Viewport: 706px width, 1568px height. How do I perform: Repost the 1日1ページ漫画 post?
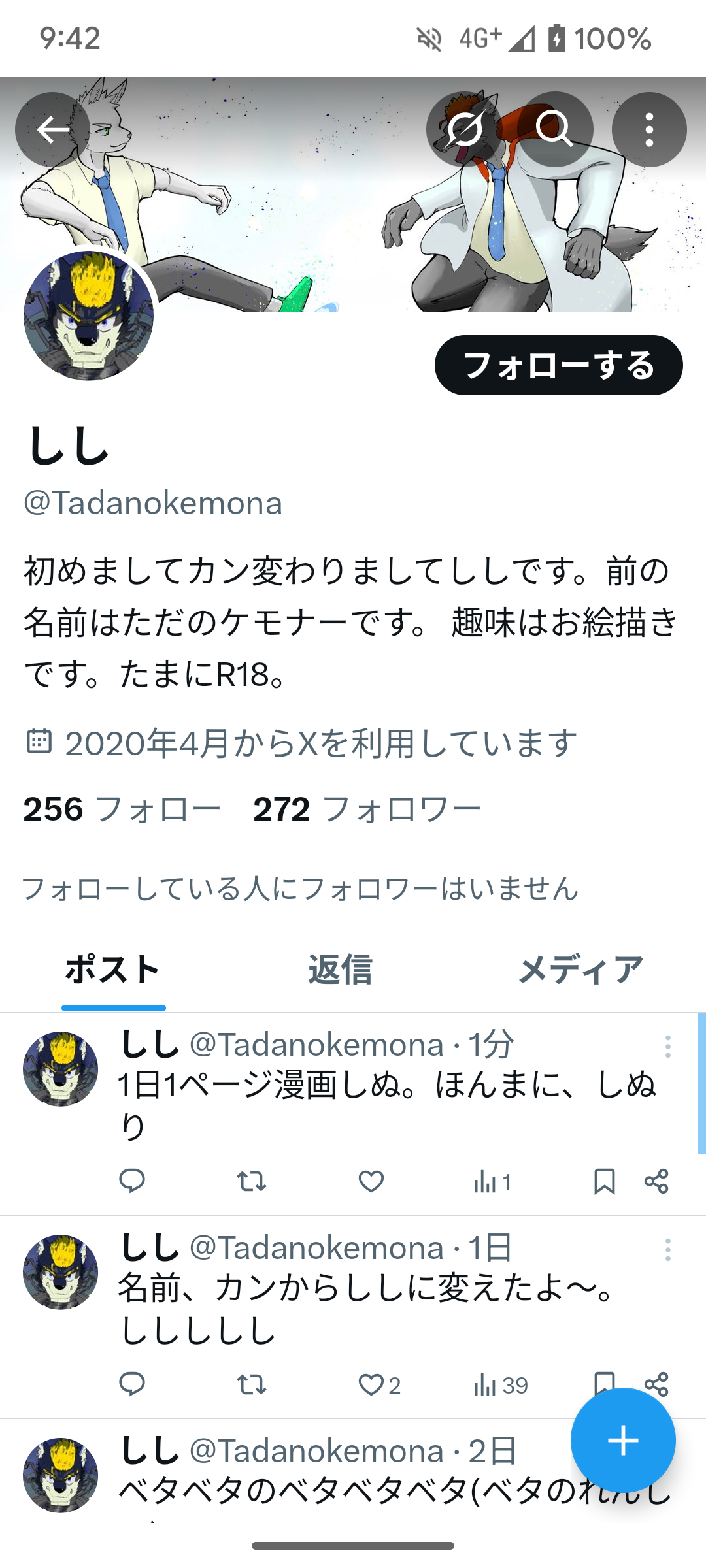(x=251, y=1181)
